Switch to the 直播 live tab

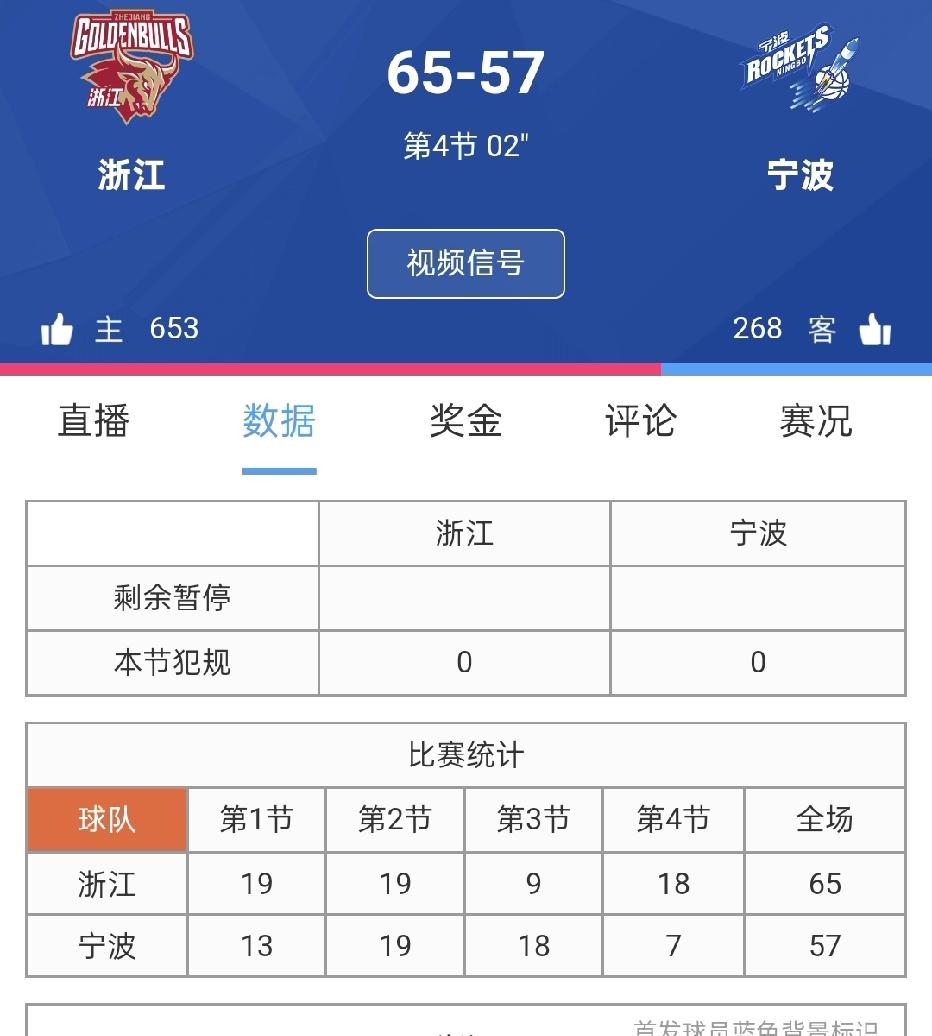[x=95, y=422]
